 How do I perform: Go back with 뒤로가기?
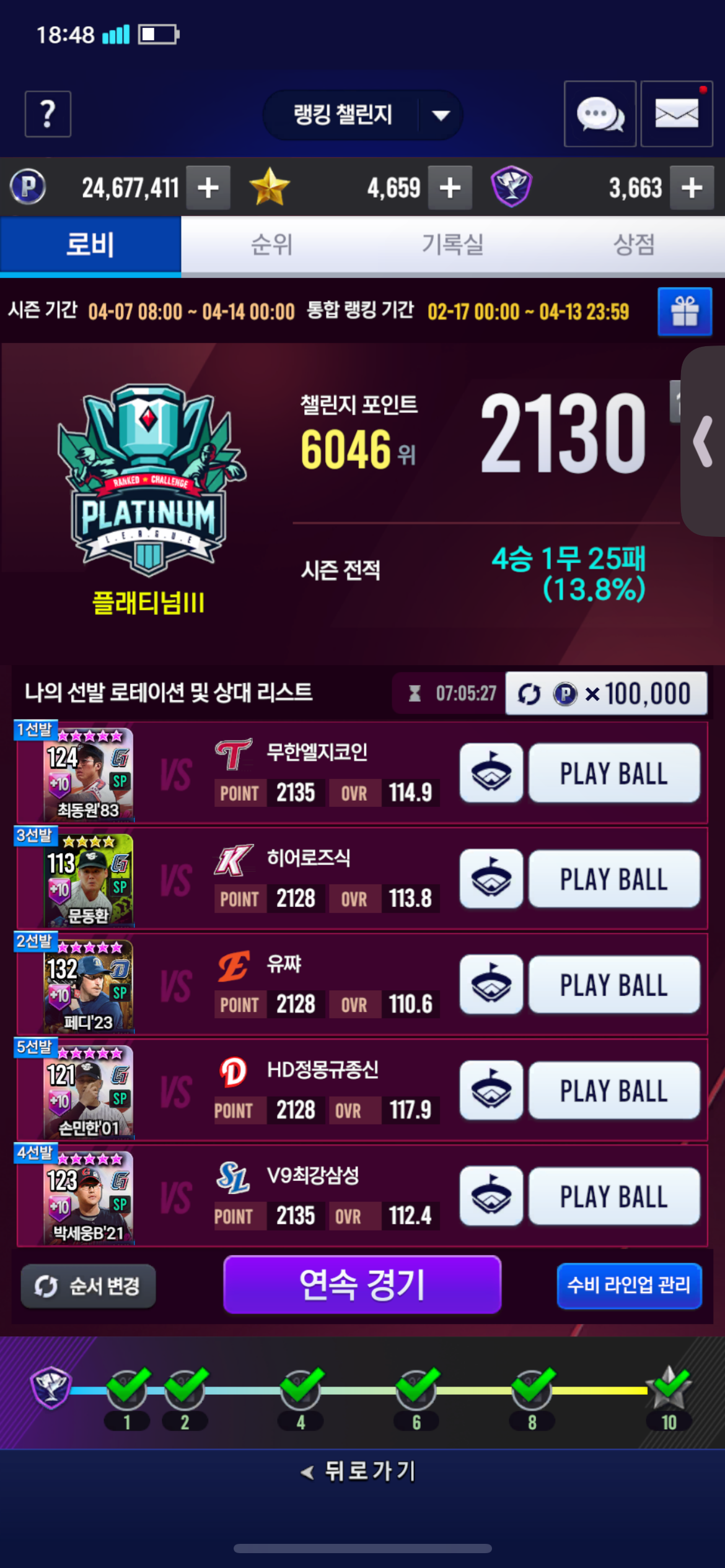pyautogui.click(x=359, y=1471)
